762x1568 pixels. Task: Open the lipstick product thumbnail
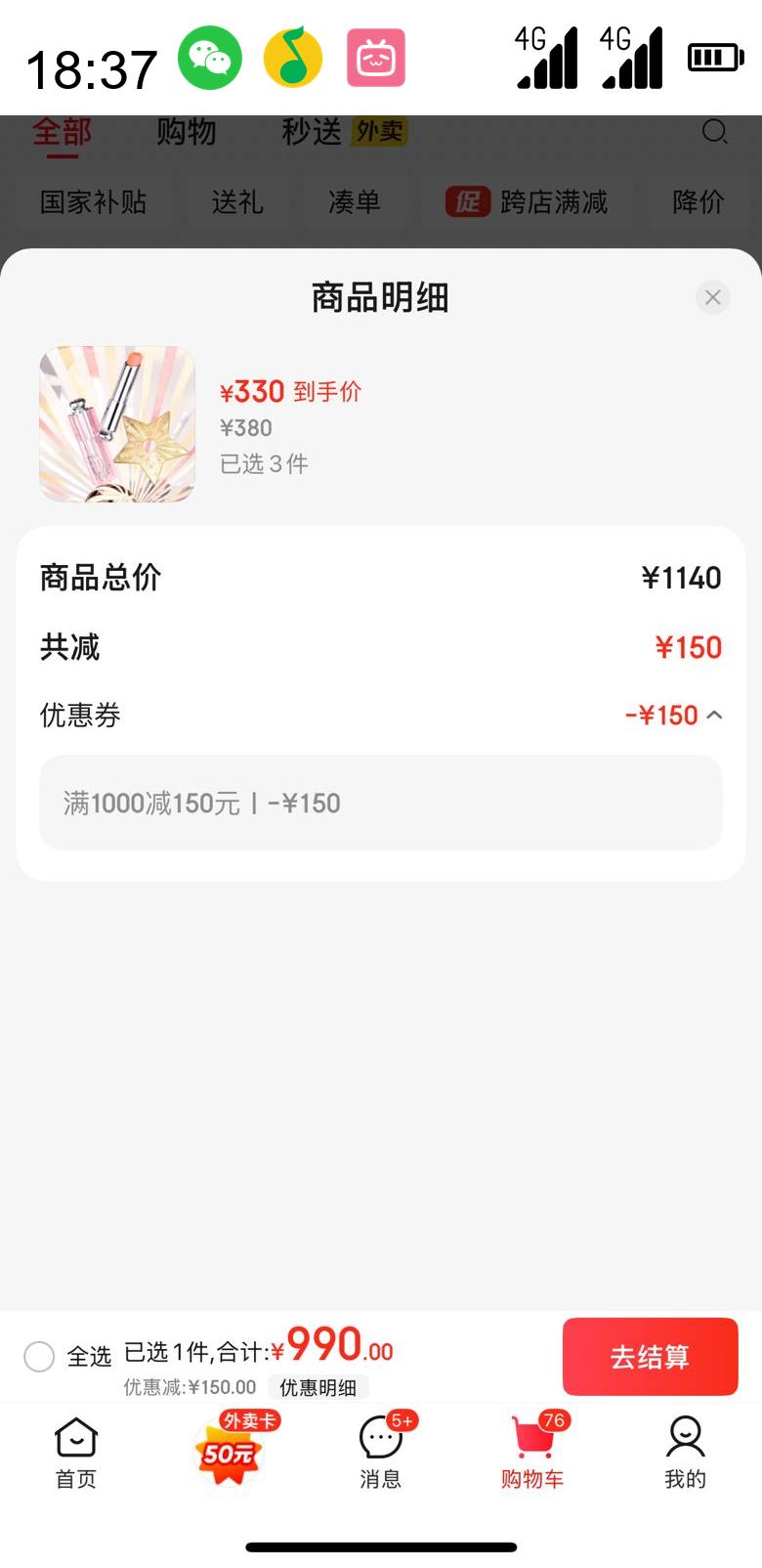(117, 424)
